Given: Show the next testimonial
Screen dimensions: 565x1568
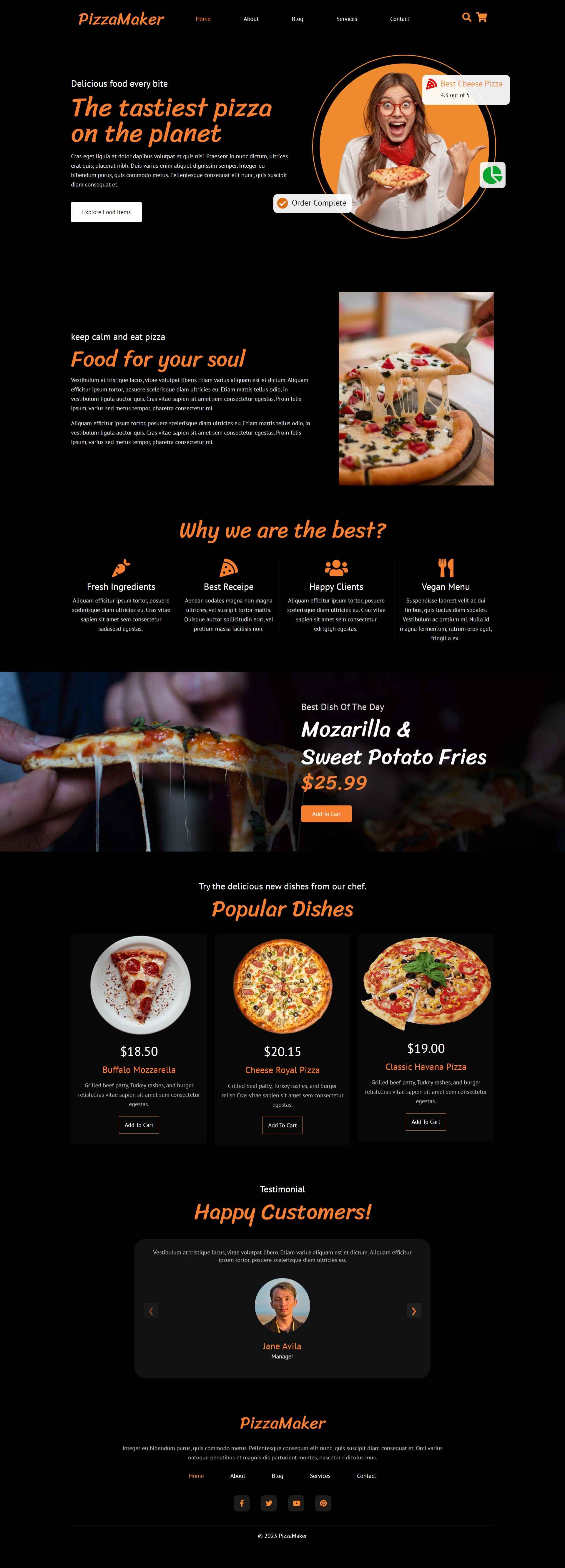Looking at the screenshot, I should pyautogui.click(x=414, y=1311).
